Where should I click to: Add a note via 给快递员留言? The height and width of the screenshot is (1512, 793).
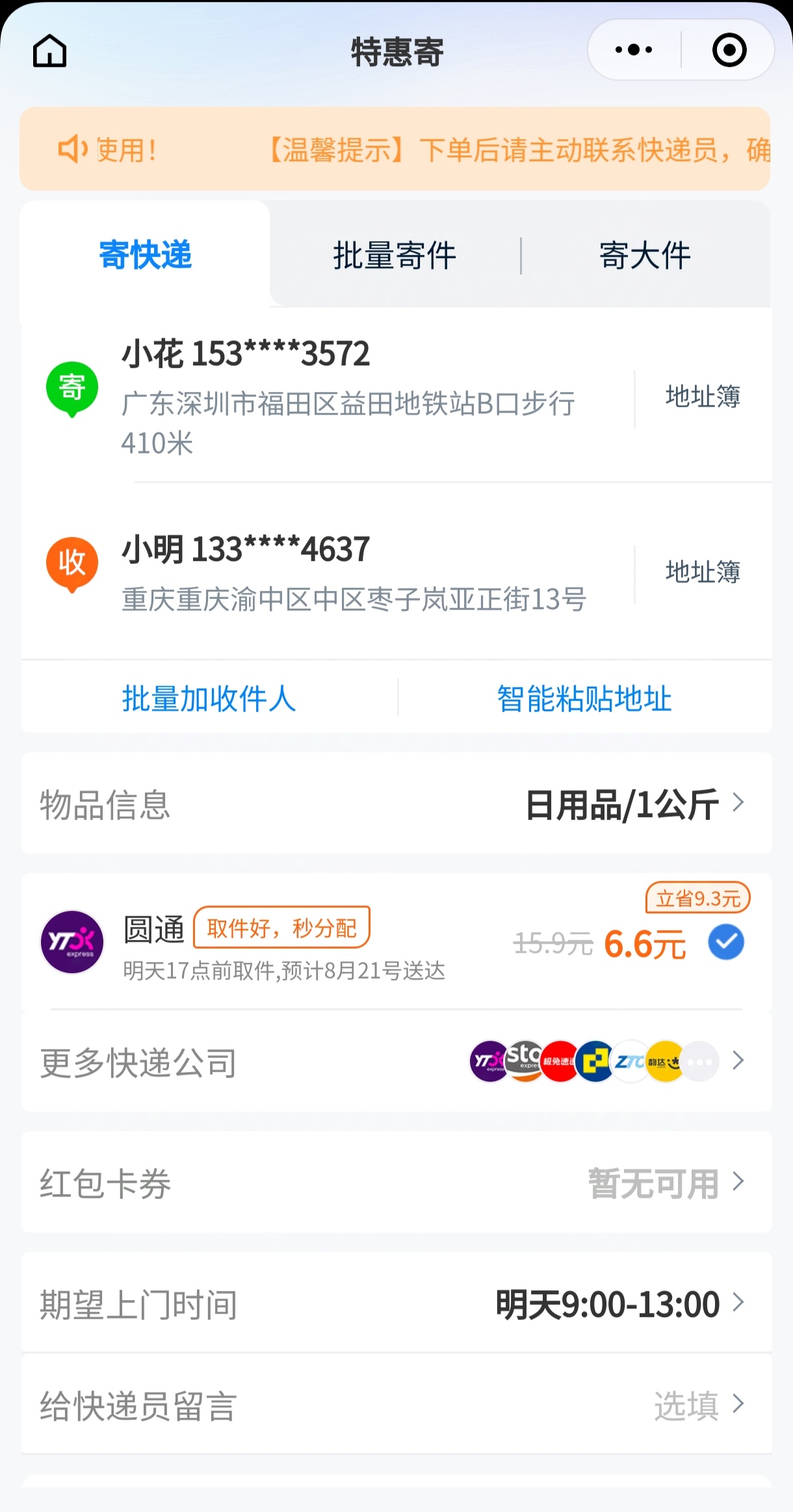point(396,1405)
